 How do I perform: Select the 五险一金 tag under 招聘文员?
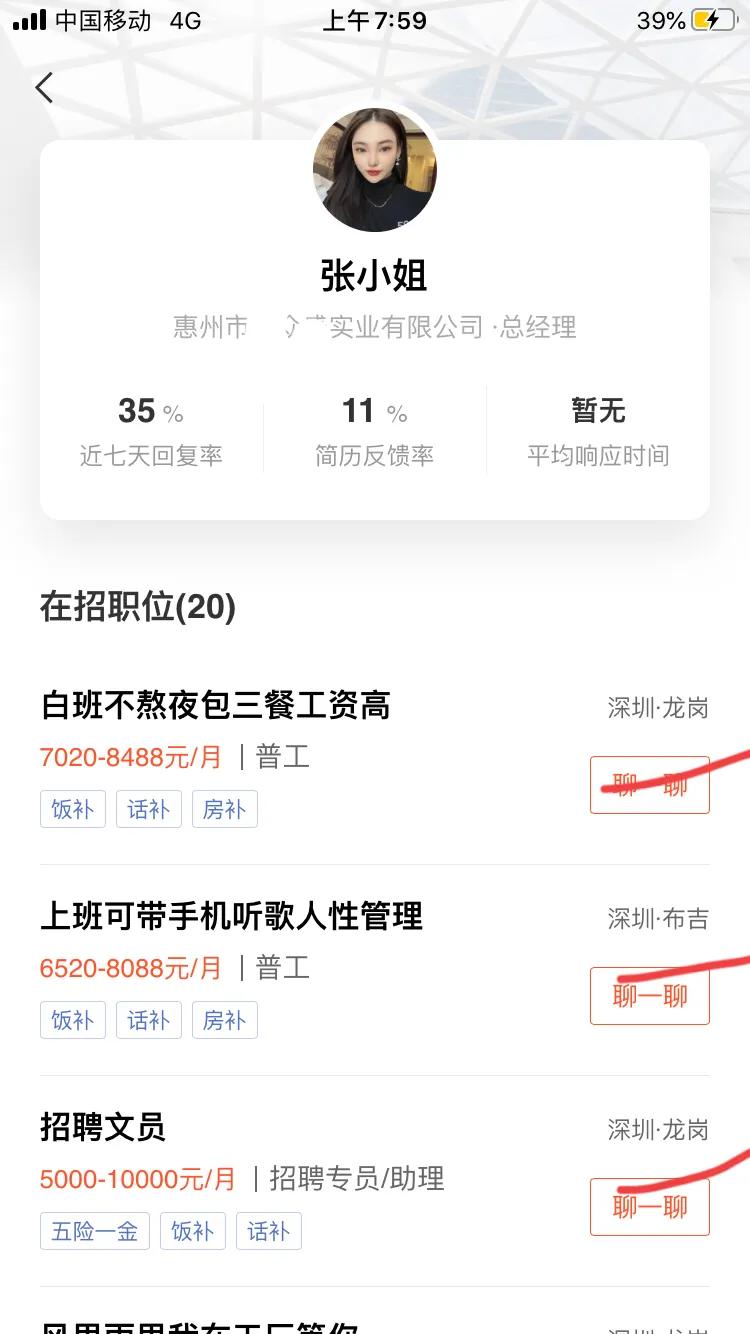94,1231
